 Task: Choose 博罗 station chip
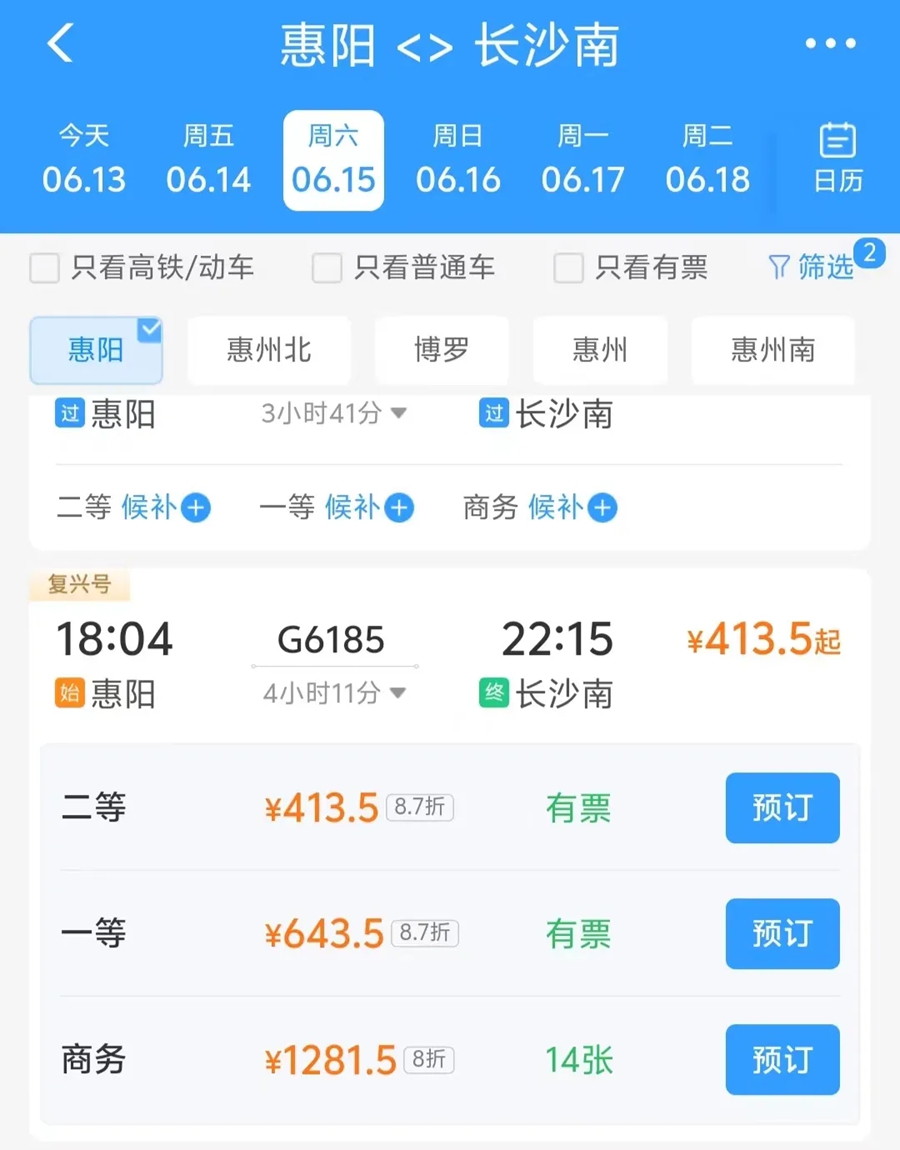[x=441, y=350]
